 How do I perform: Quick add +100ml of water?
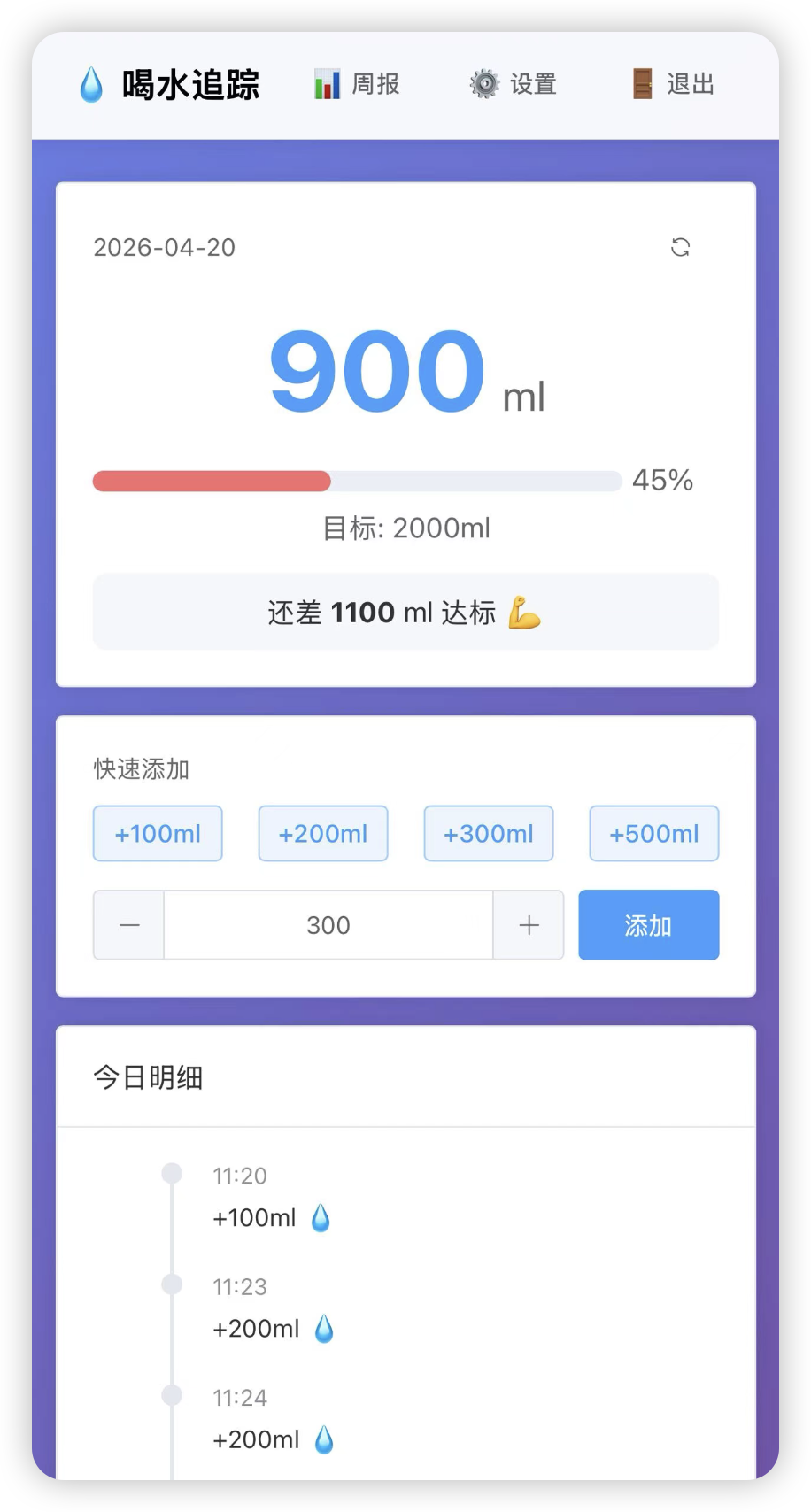click(158, 833)
